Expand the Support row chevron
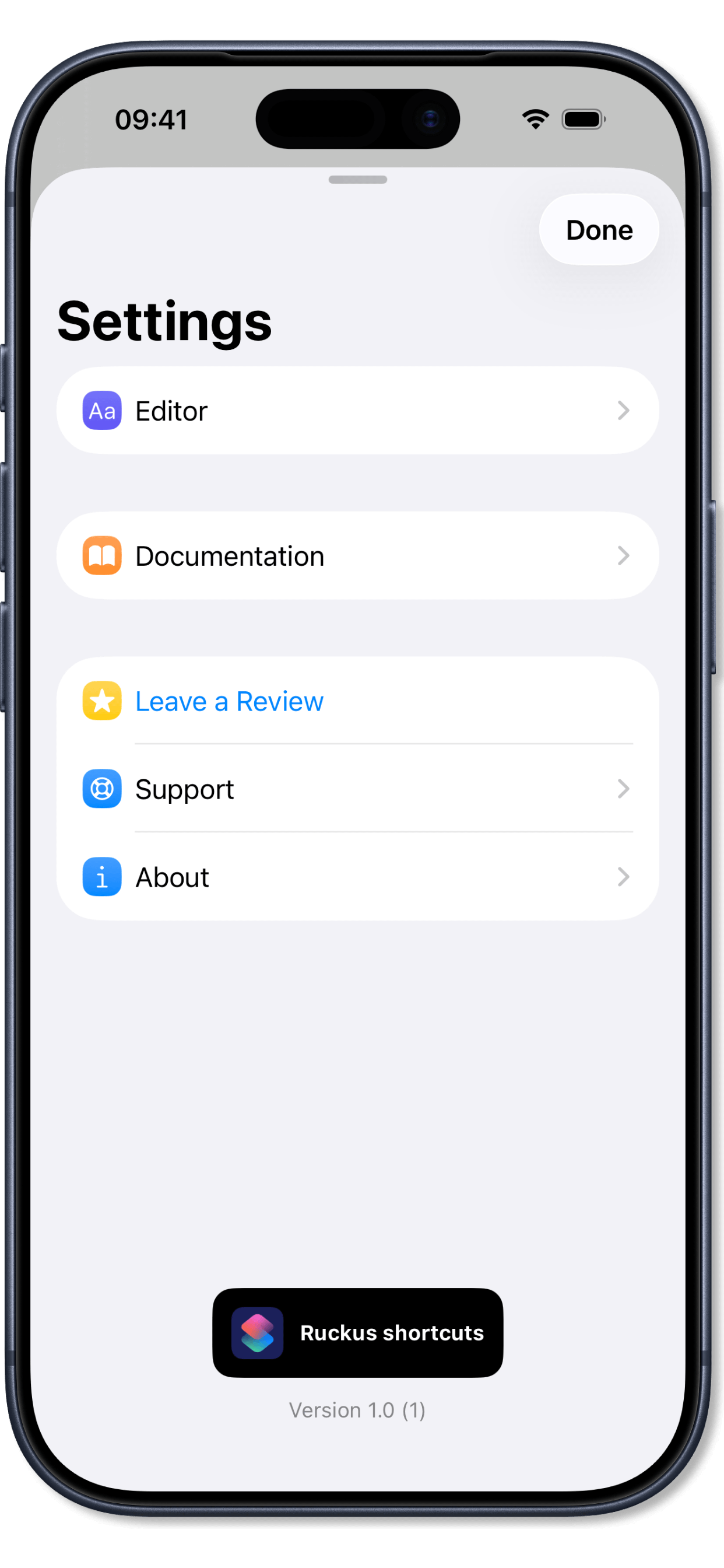 pyautogui.click(x=624, y=789)
